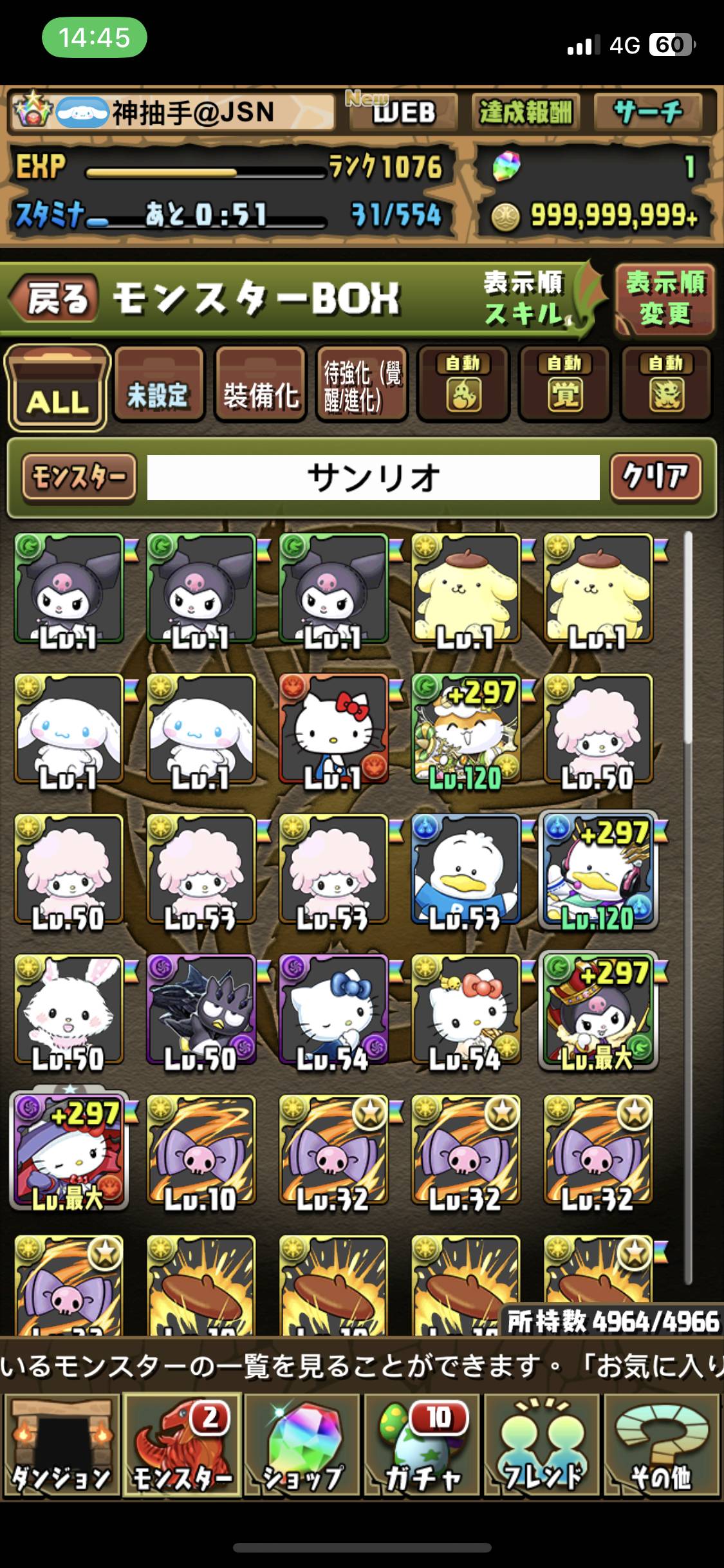Clear the search with クリア
This screenshot has height=1568, width=724.
tap(655, 477)
